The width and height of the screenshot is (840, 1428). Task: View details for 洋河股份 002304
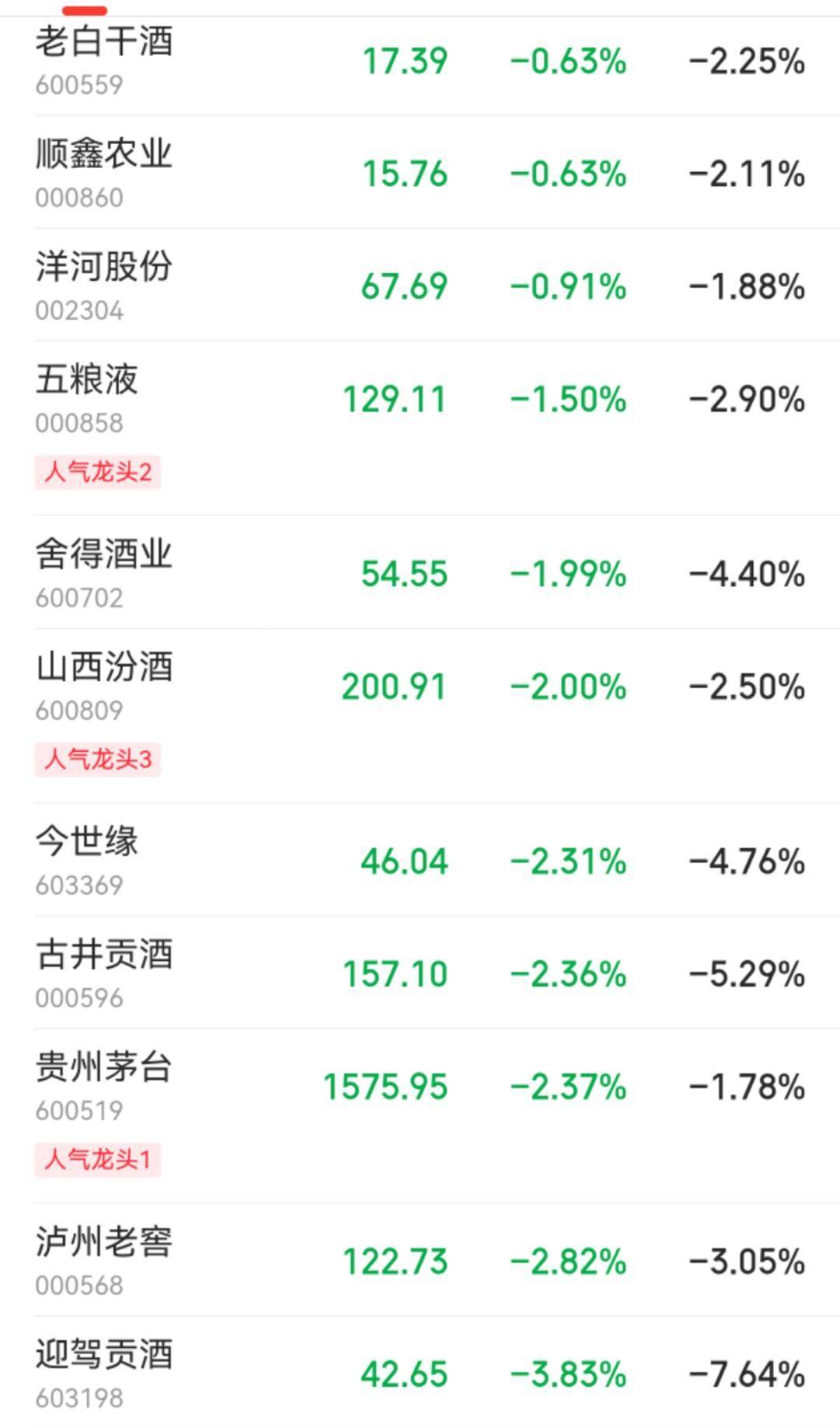(x=420, y=285)
